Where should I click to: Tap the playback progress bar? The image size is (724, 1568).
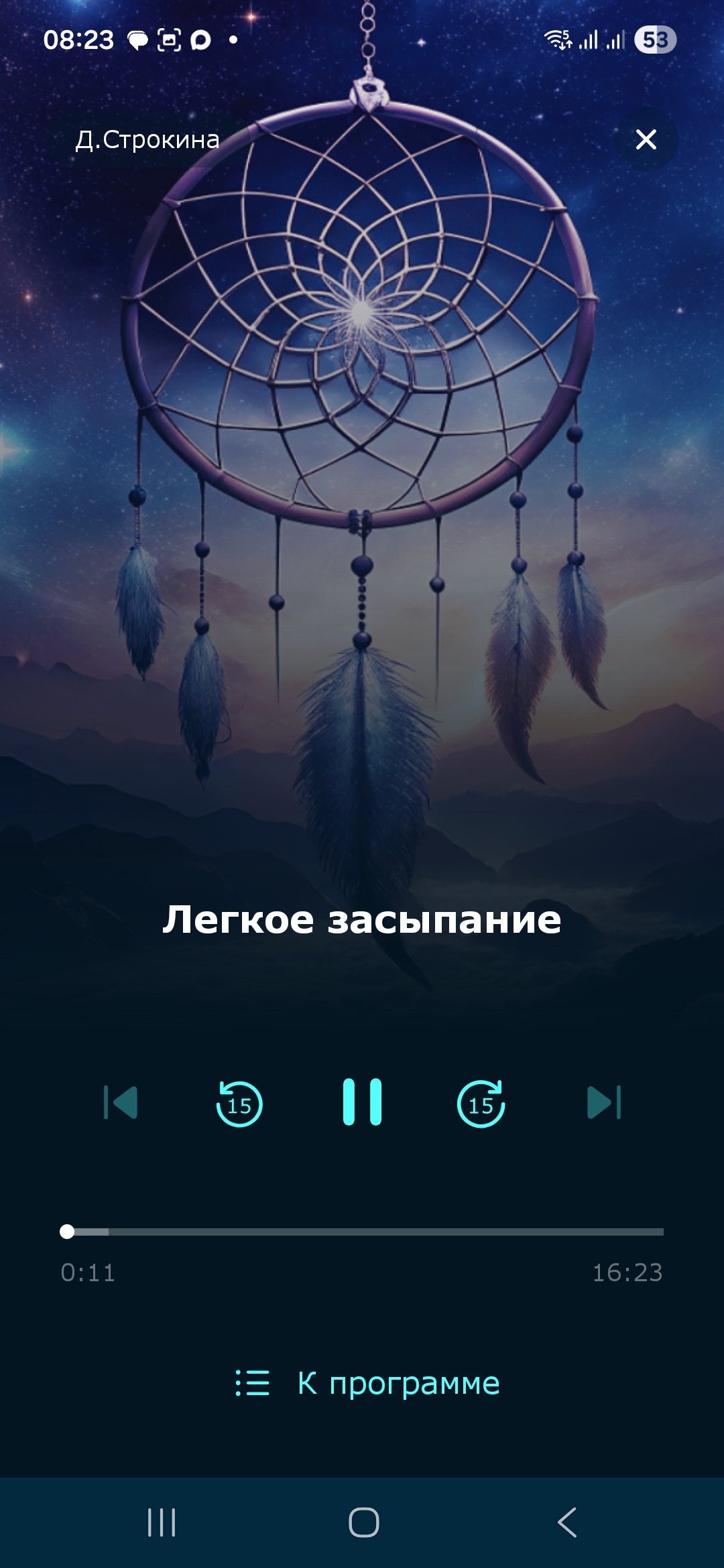[362, 1232]
